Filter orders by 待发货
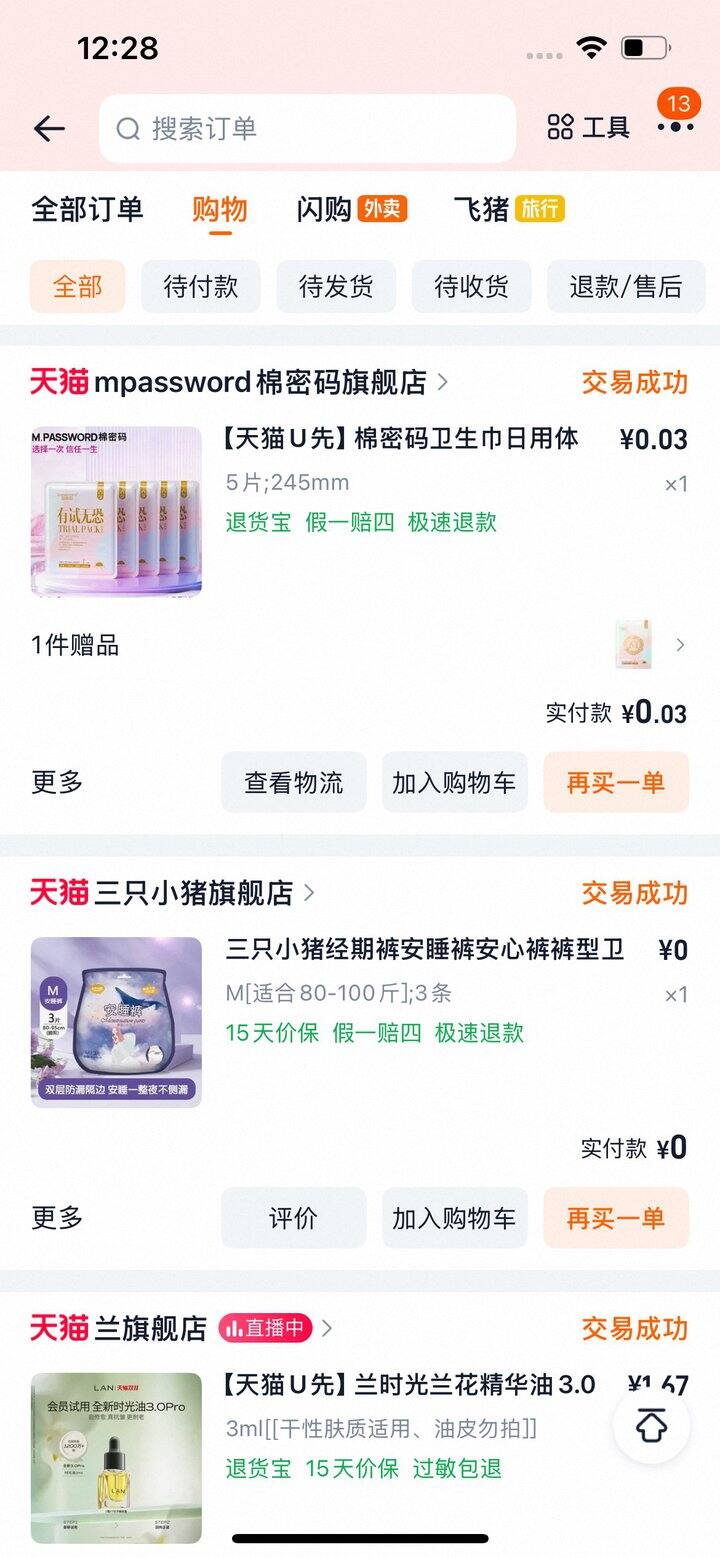720x1558 pixels. click(x=336, y=287)
